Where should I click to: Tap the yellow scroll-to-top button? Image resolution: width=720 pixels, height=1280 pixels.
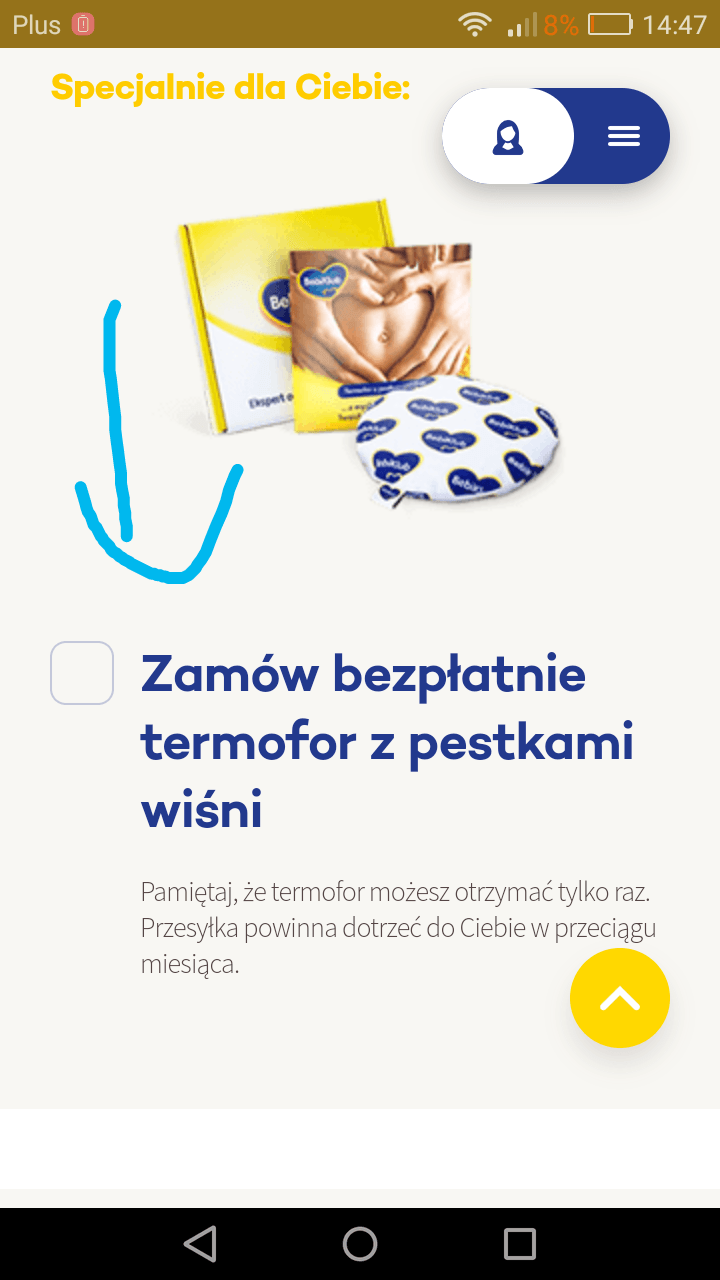[619, 997]
